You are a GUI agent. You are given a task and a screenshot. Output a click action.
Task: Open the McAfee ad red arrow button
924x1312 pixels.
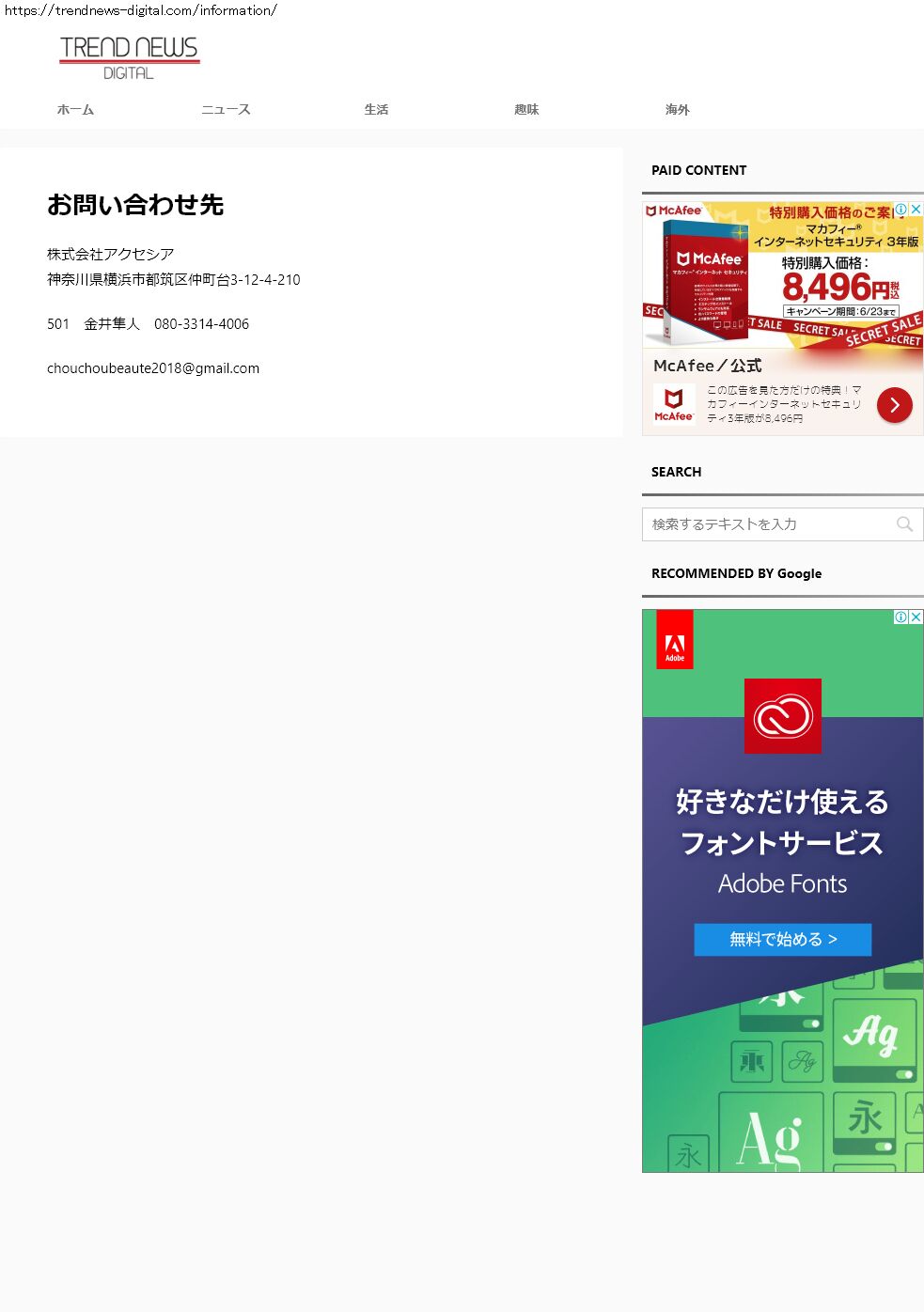coord(894,405)
